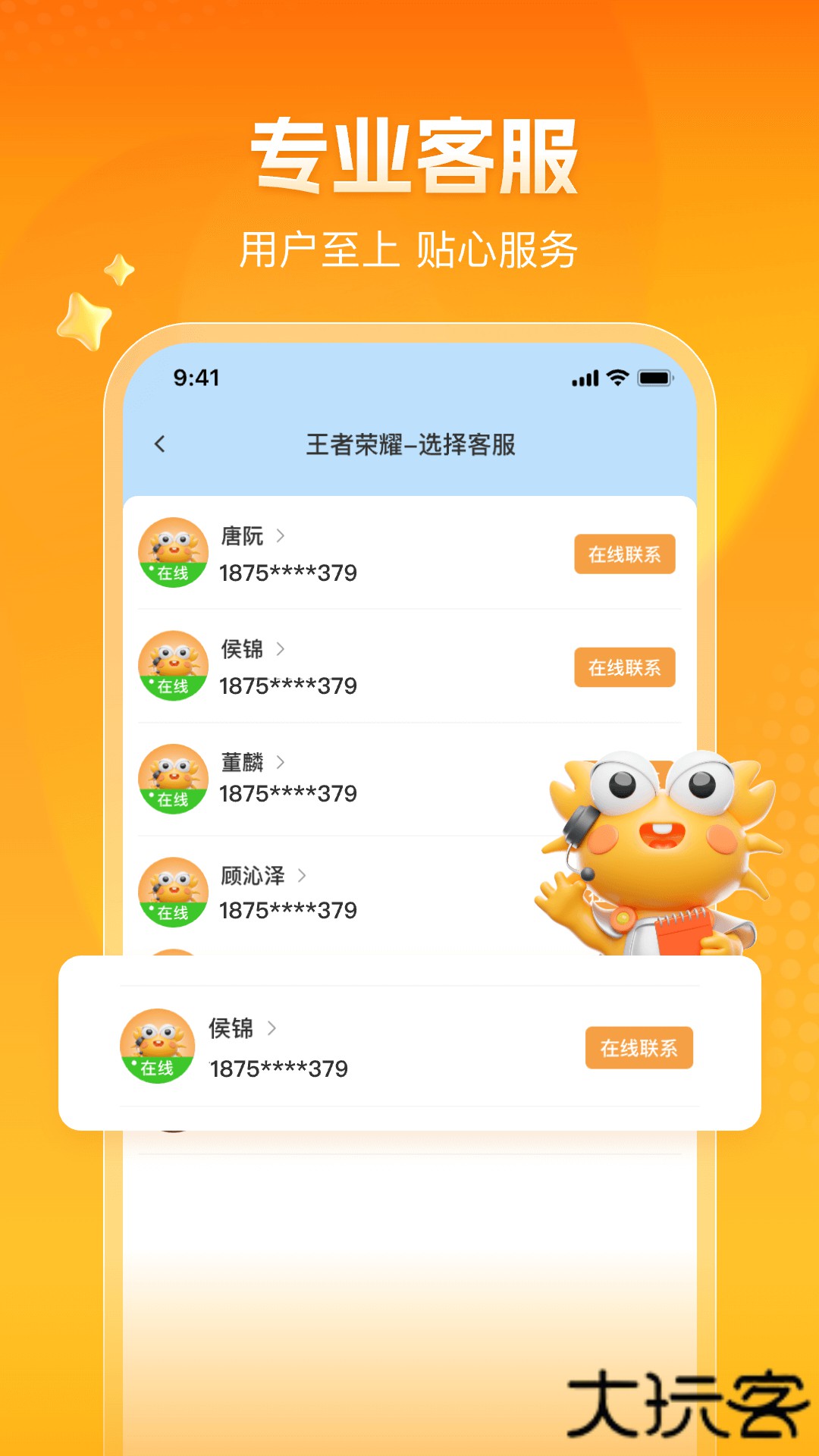This screenshot has width=819, height=1456.
Task: Tap 侯锦's customer service avatar
Action: click(173, 664)
